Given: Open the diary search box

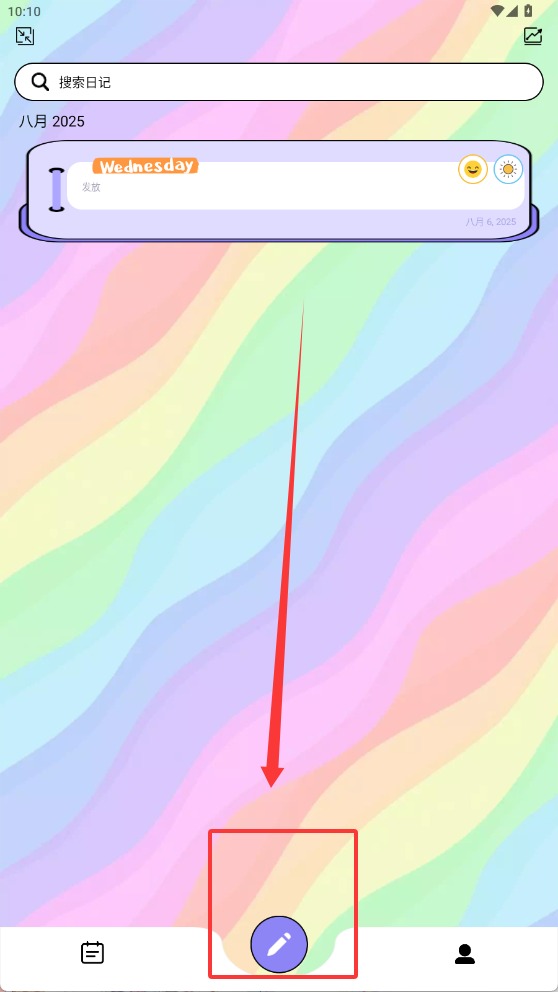Looking at the screenshot, I should click(279, 82).
